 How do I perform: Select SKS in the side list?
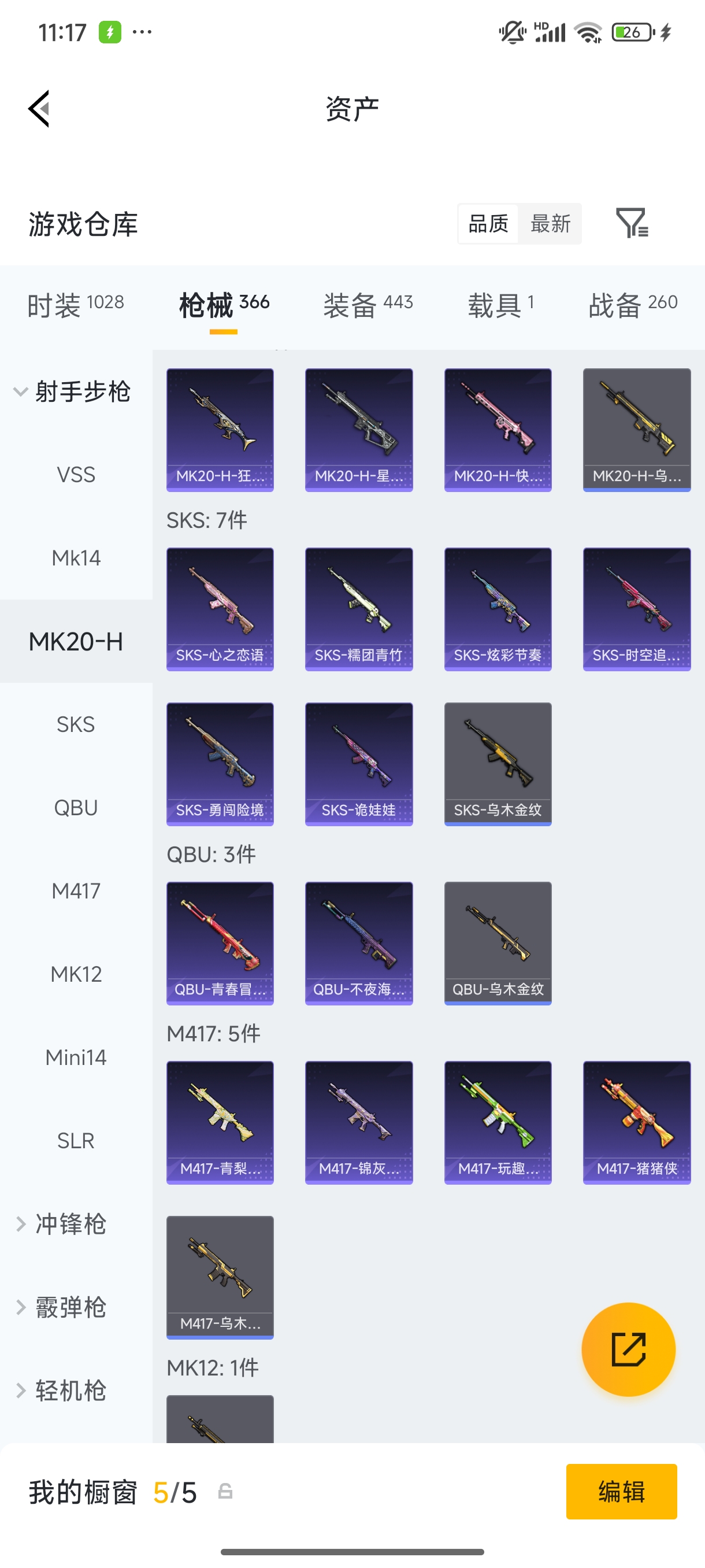click(x=76, y=724)
